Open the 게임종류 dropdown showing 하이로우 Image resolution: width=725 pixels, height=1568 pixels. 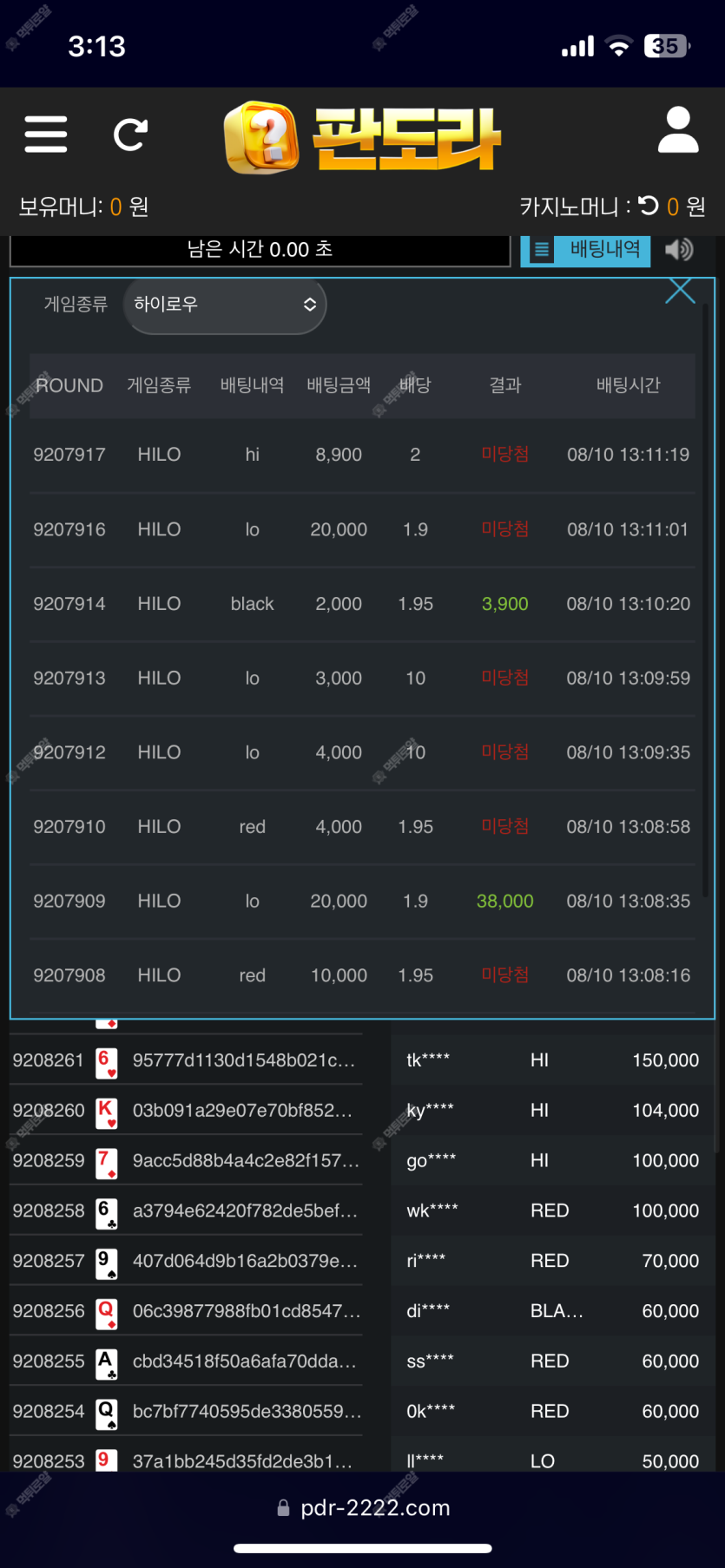point(225,305)
